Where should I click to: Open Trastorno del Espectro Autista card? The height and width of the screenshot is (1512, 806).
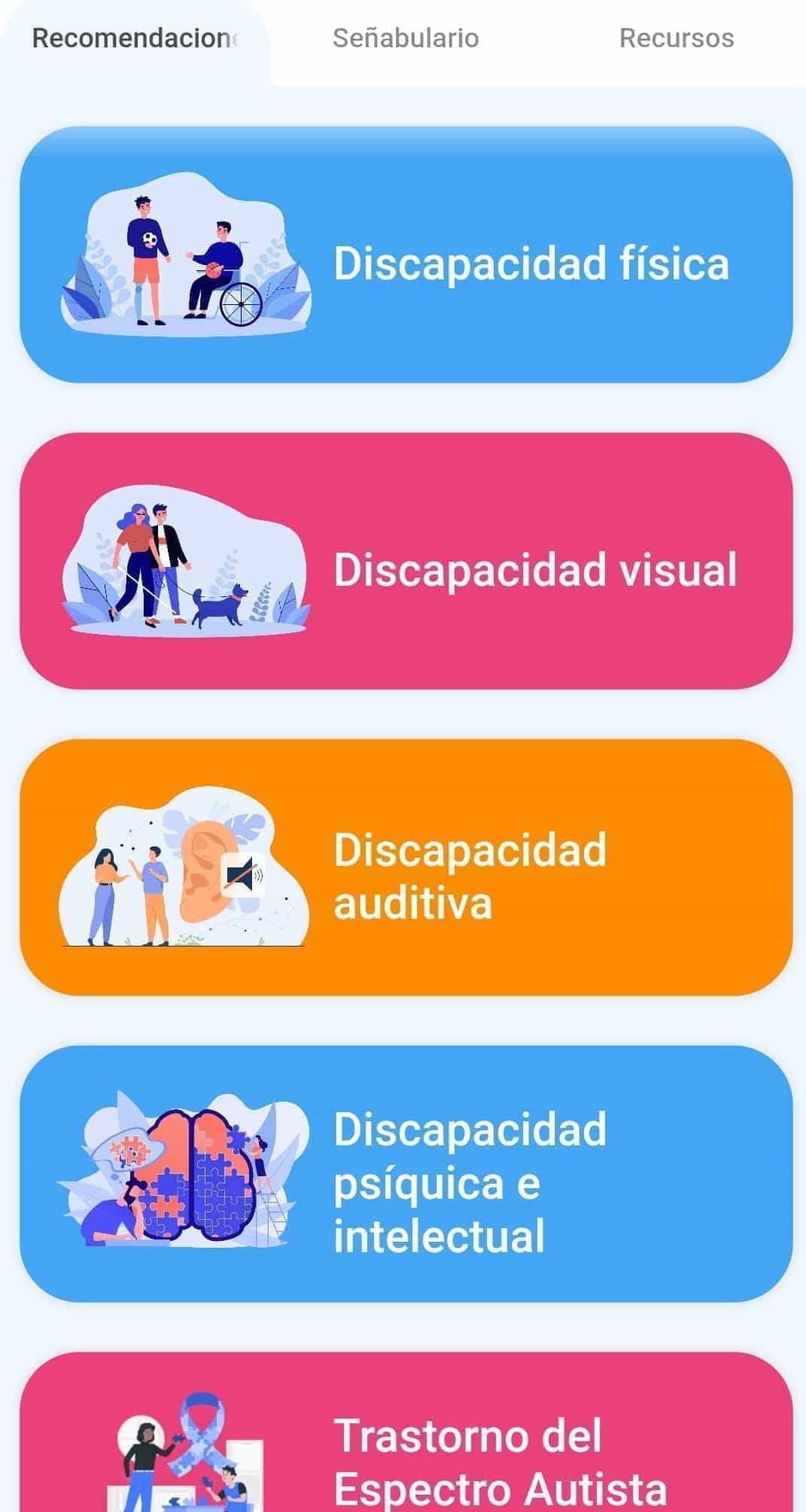point(406,1432)
